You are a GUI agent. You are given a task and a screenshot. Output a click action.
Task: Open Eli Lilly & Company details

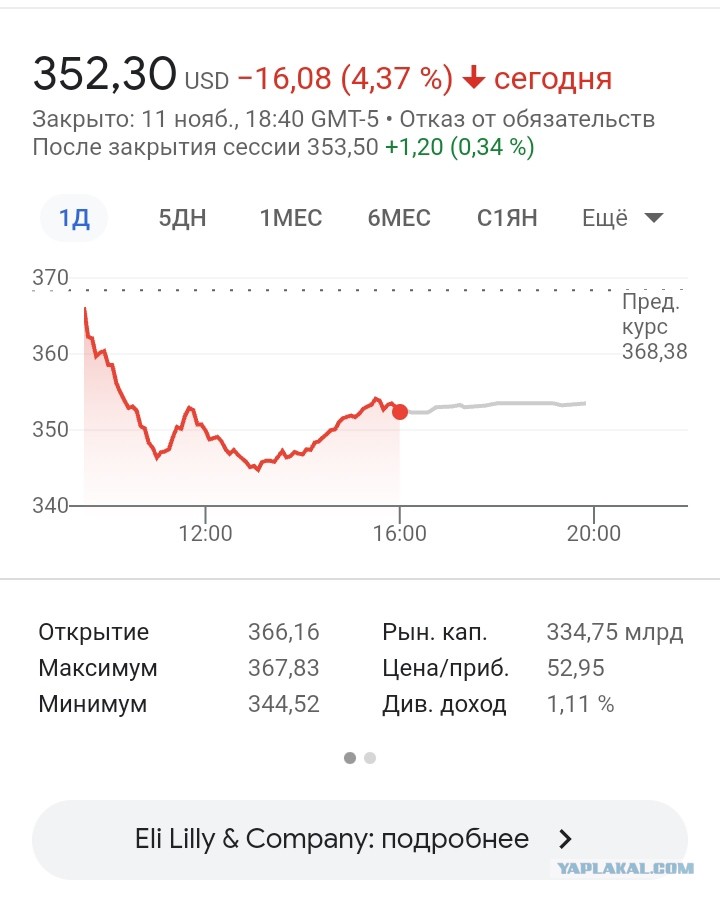[360, 839]
